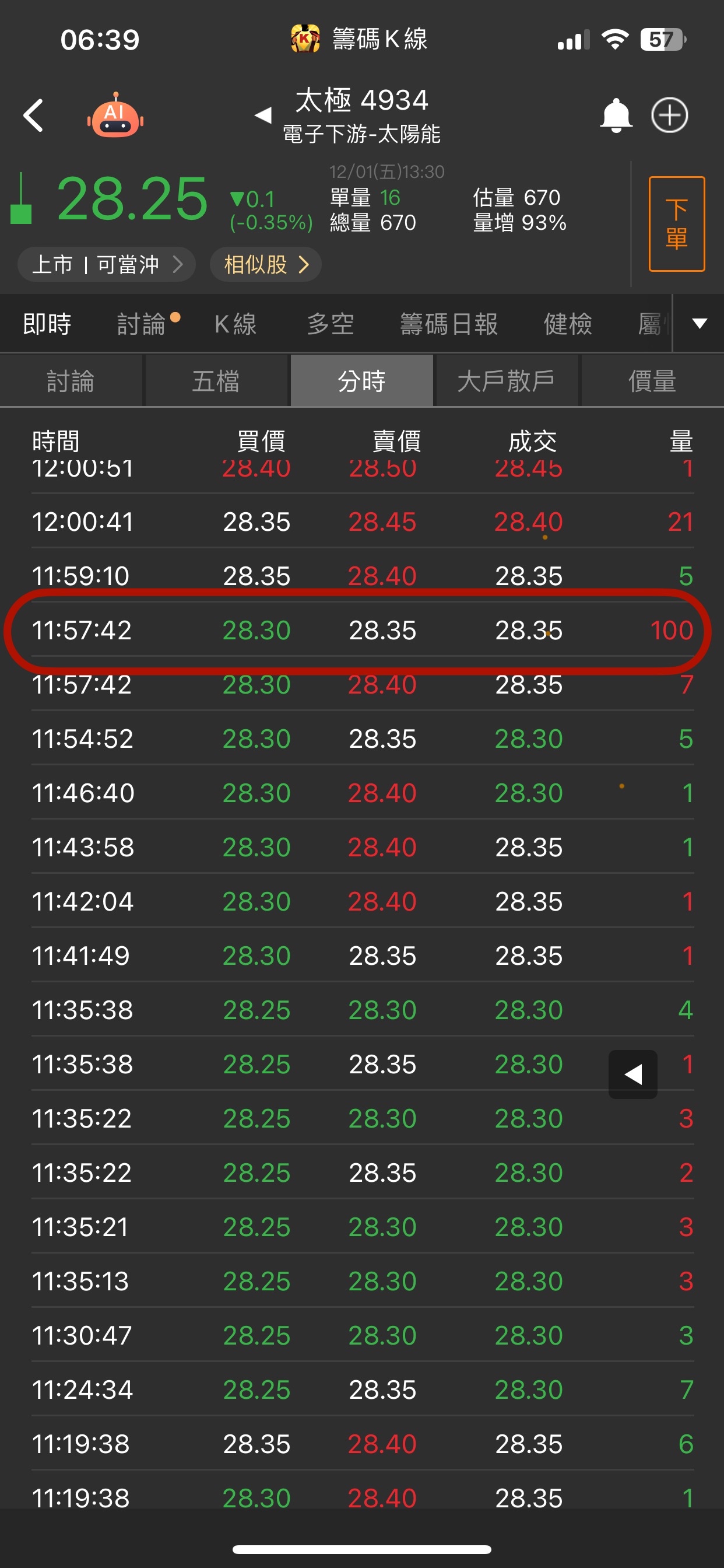
Task: Select the 即時 tab
Action: (47, 323)
